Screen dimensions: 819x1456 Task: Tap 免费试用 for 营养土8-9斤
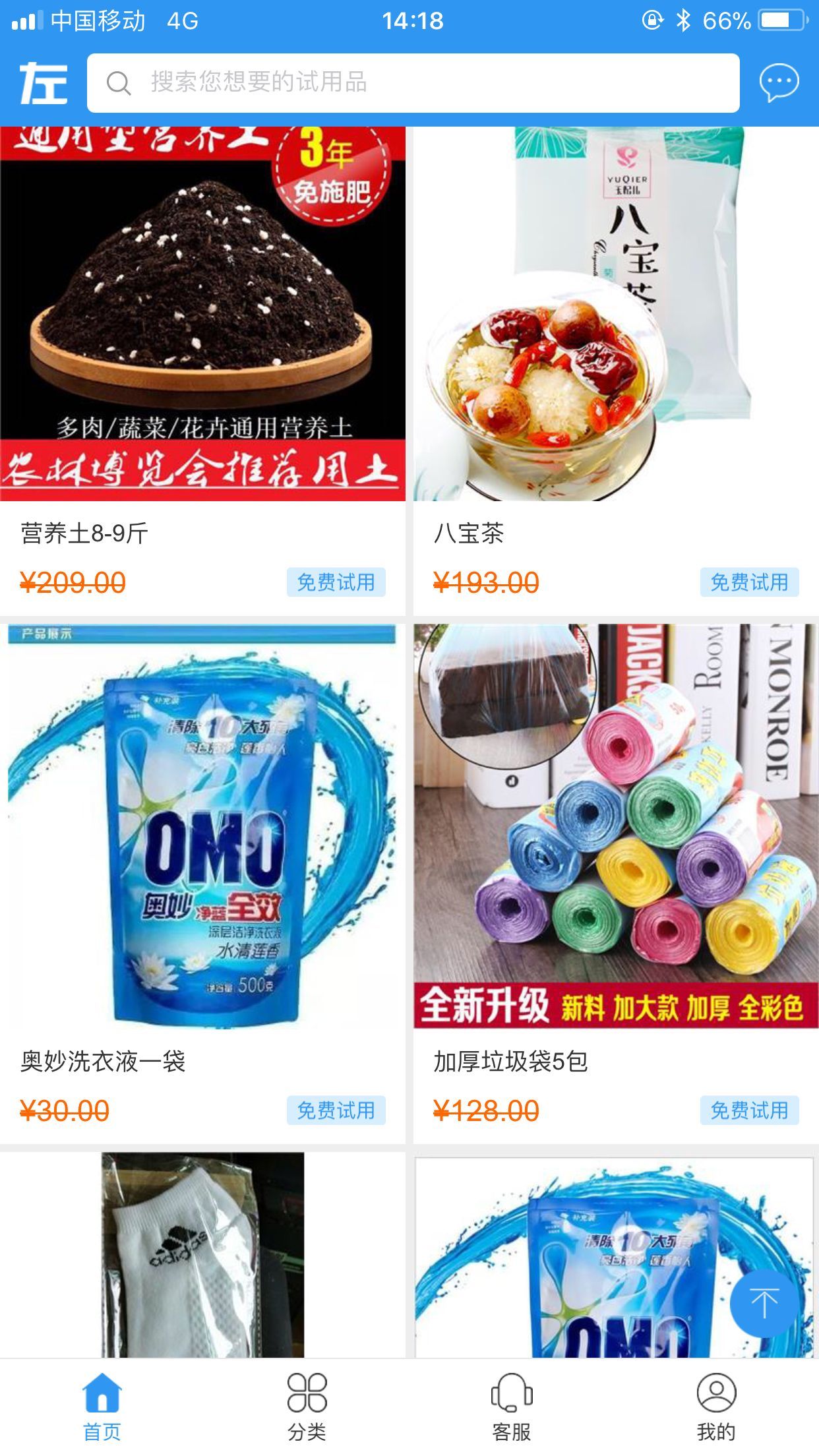[336, 582]
